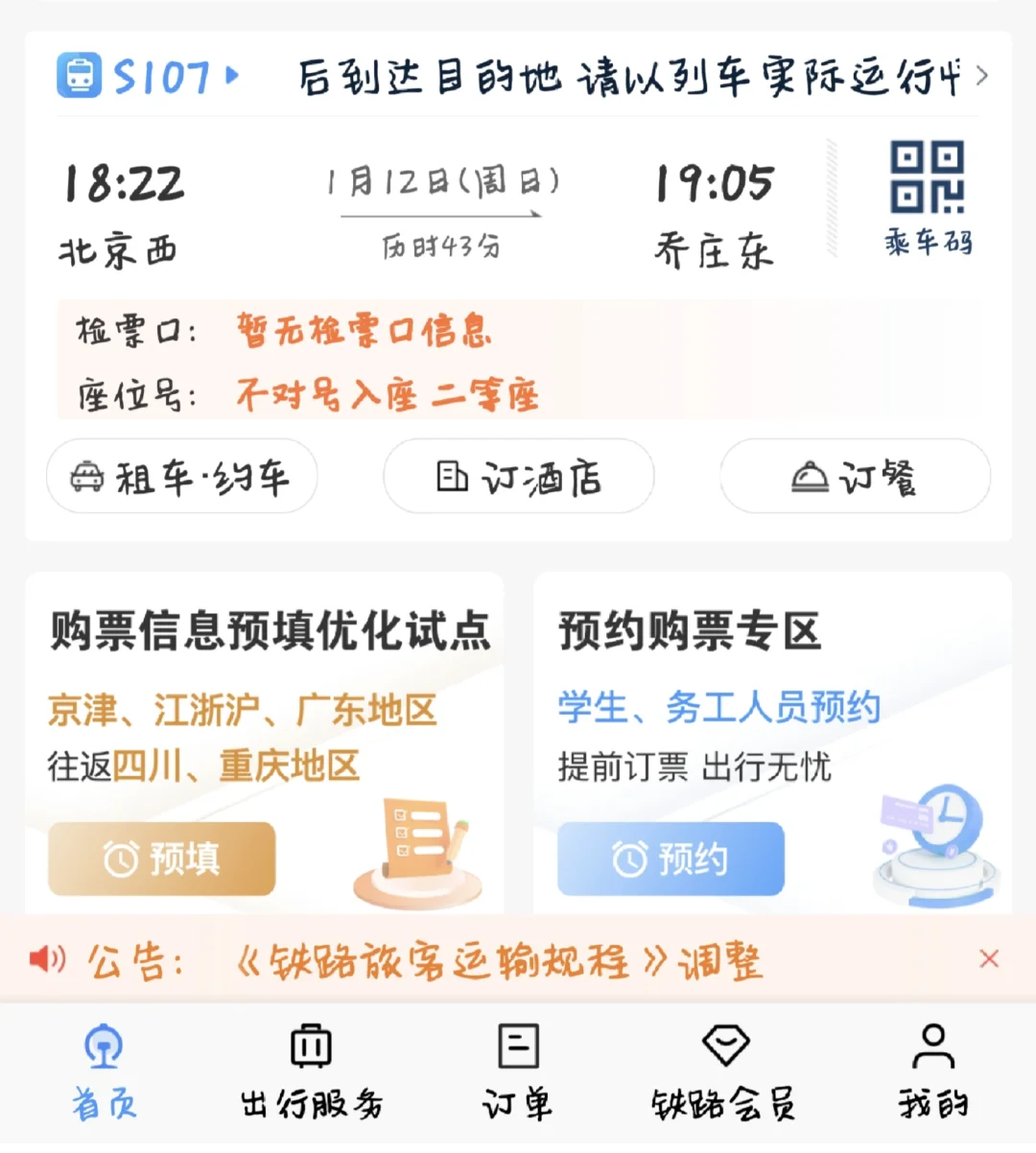1036x1153 pixels.
Task: Switch to the 我的 profile tab
Action: point(932,1071)
